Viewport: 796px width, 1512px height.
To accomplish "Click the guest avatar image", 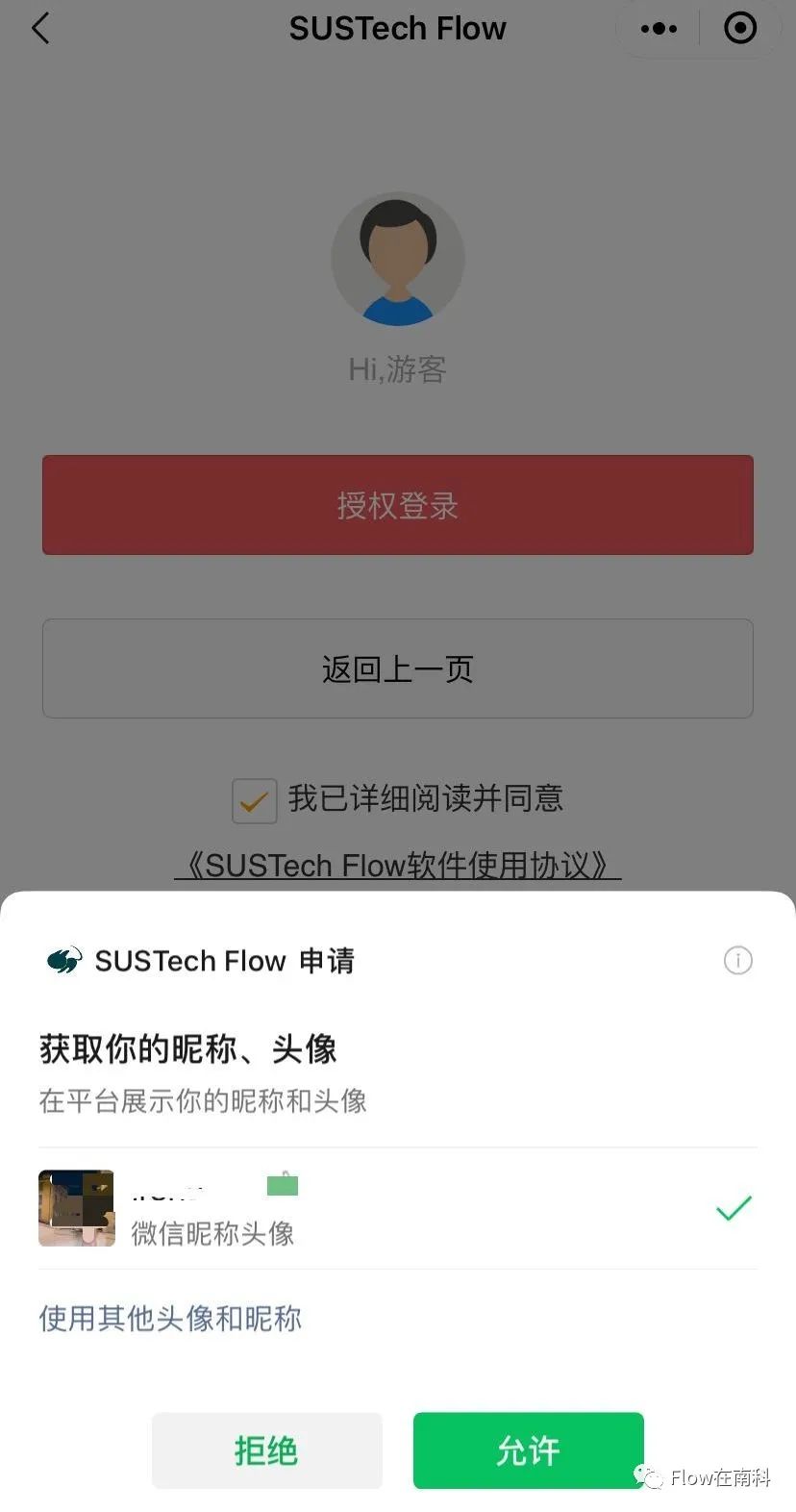I will click(397, 258).
